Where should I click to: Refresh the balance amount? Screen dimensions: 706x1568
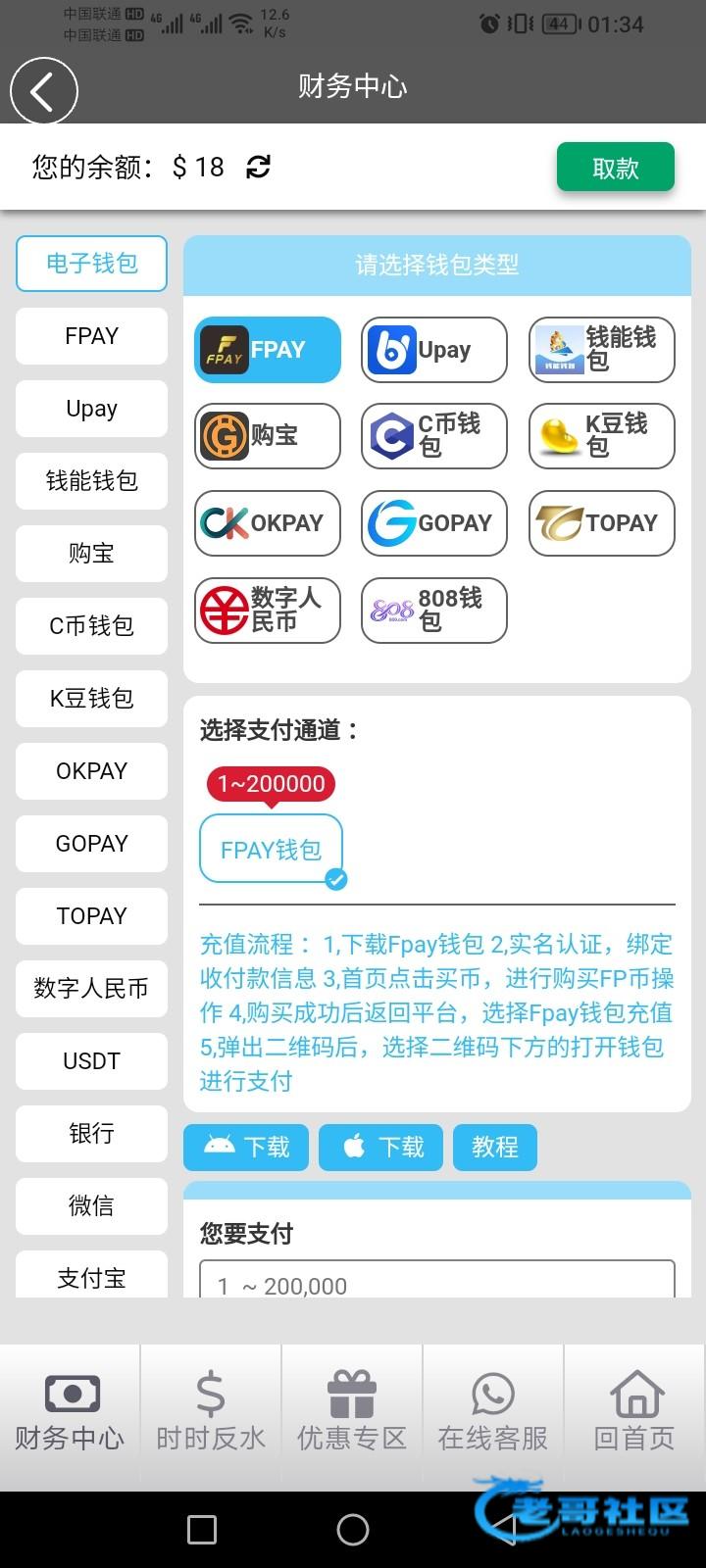[258, 167]
